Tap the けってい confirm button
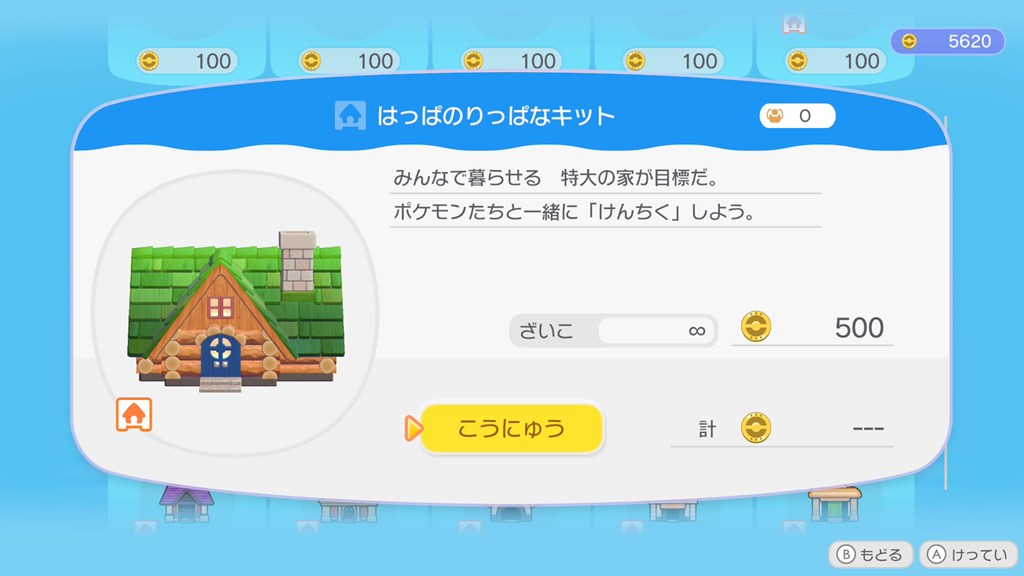The height and width of the screenshot is (576, 1024). tap(967, 554)
